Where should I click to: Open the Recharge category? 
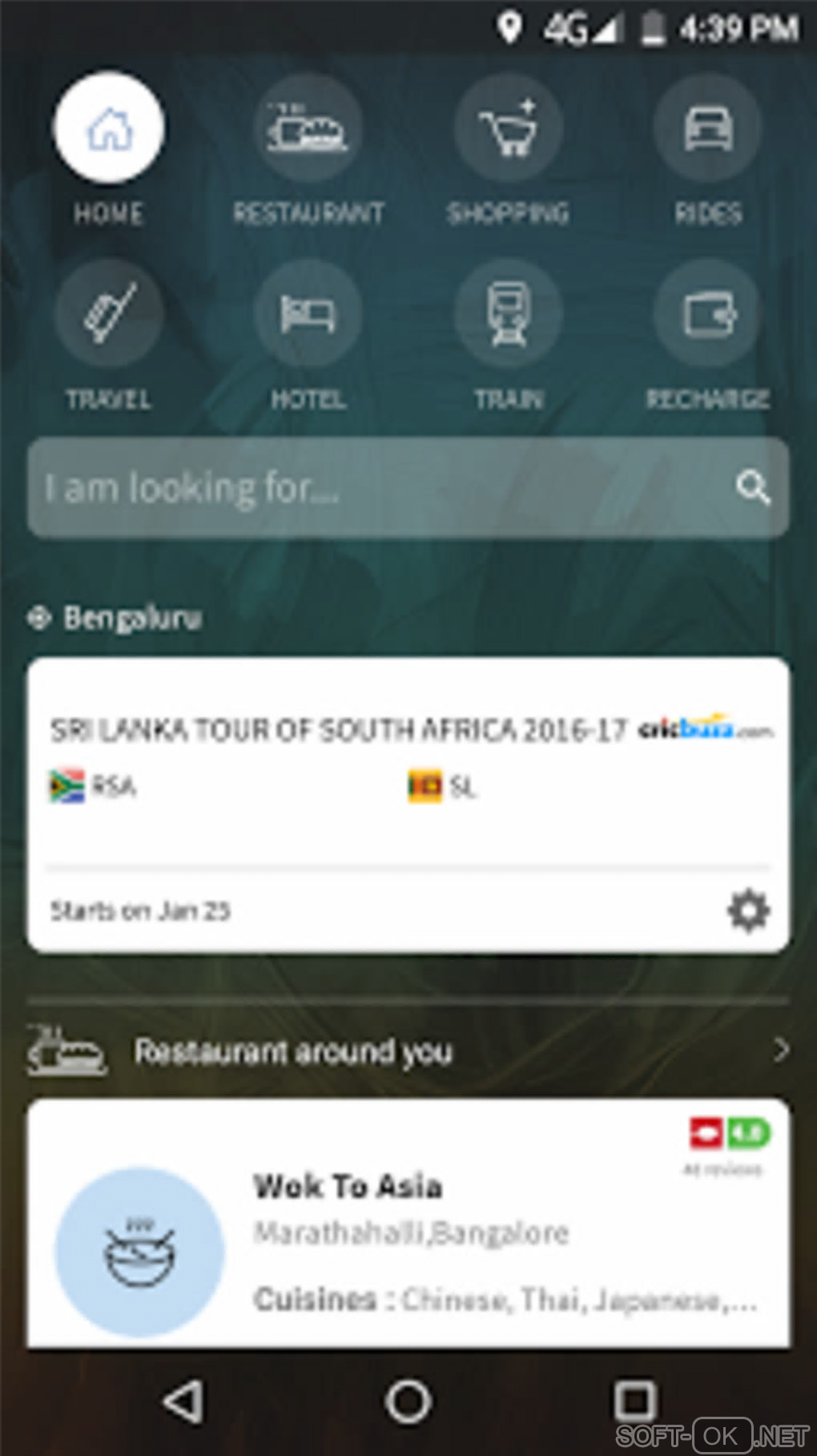[x=707, y=314]
